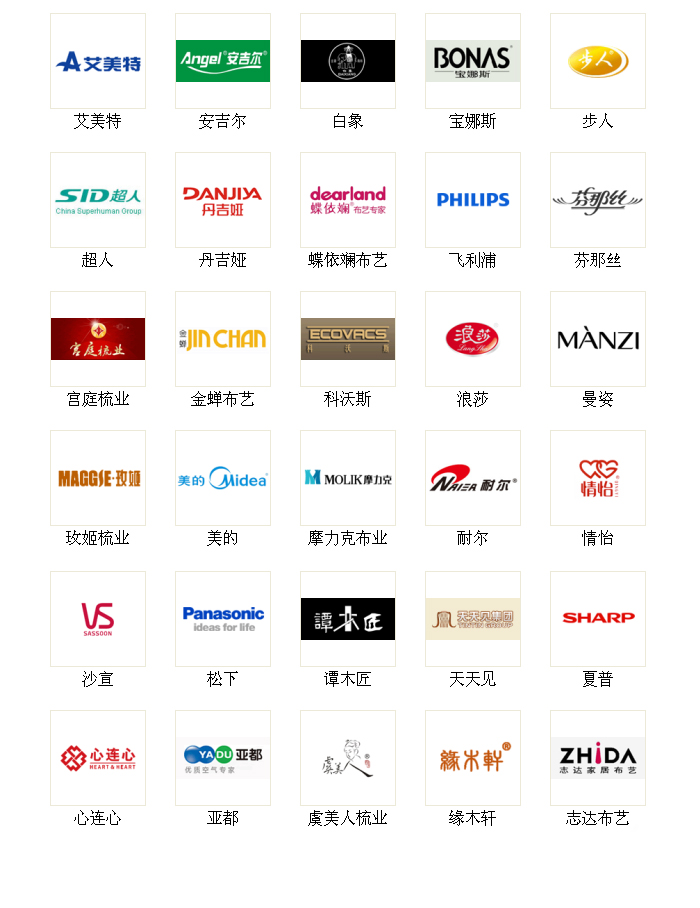
Task: Choose the 浪莎 brand
Action: coord(473,339)
